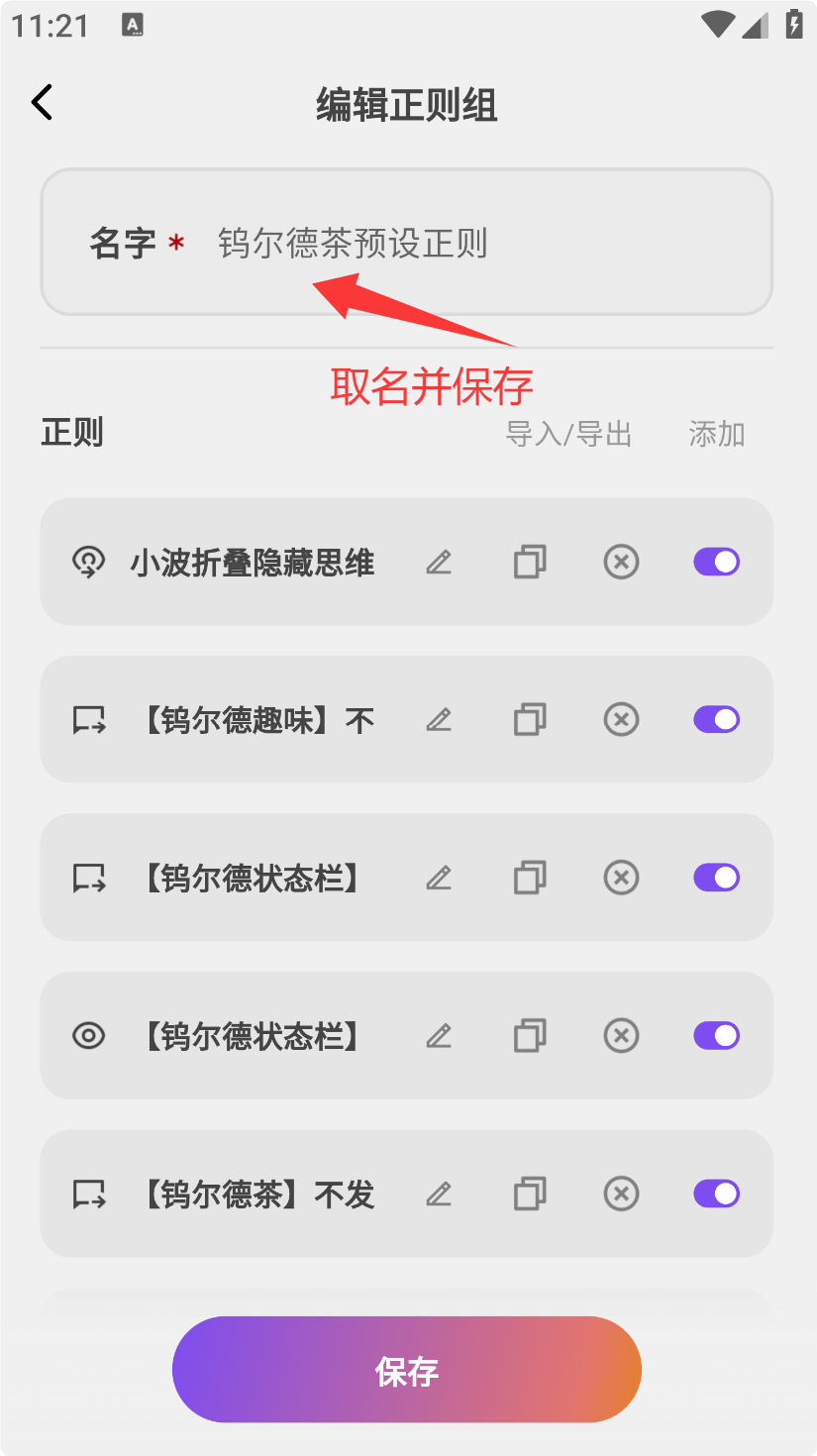This screenshot has width=817, height=1456.
Task: Disable the 小波折叠隐藏思维 switch
Action: coord(716,563)
